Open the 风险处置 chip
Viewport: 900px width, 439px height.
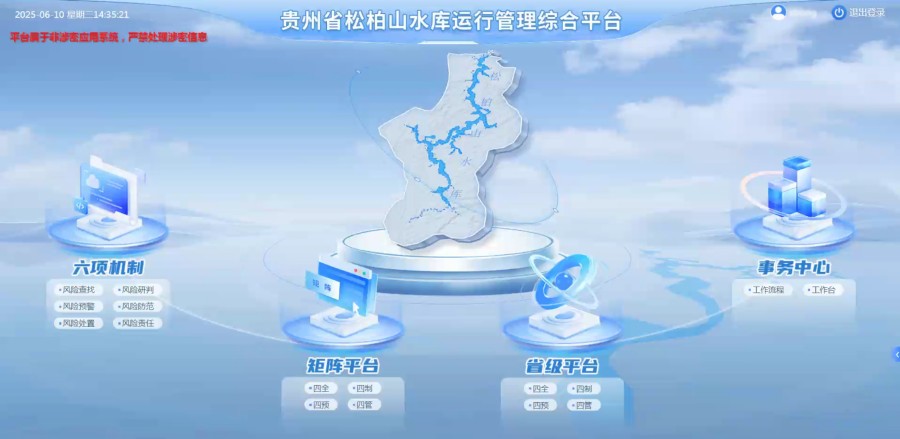tap(78, 323)
